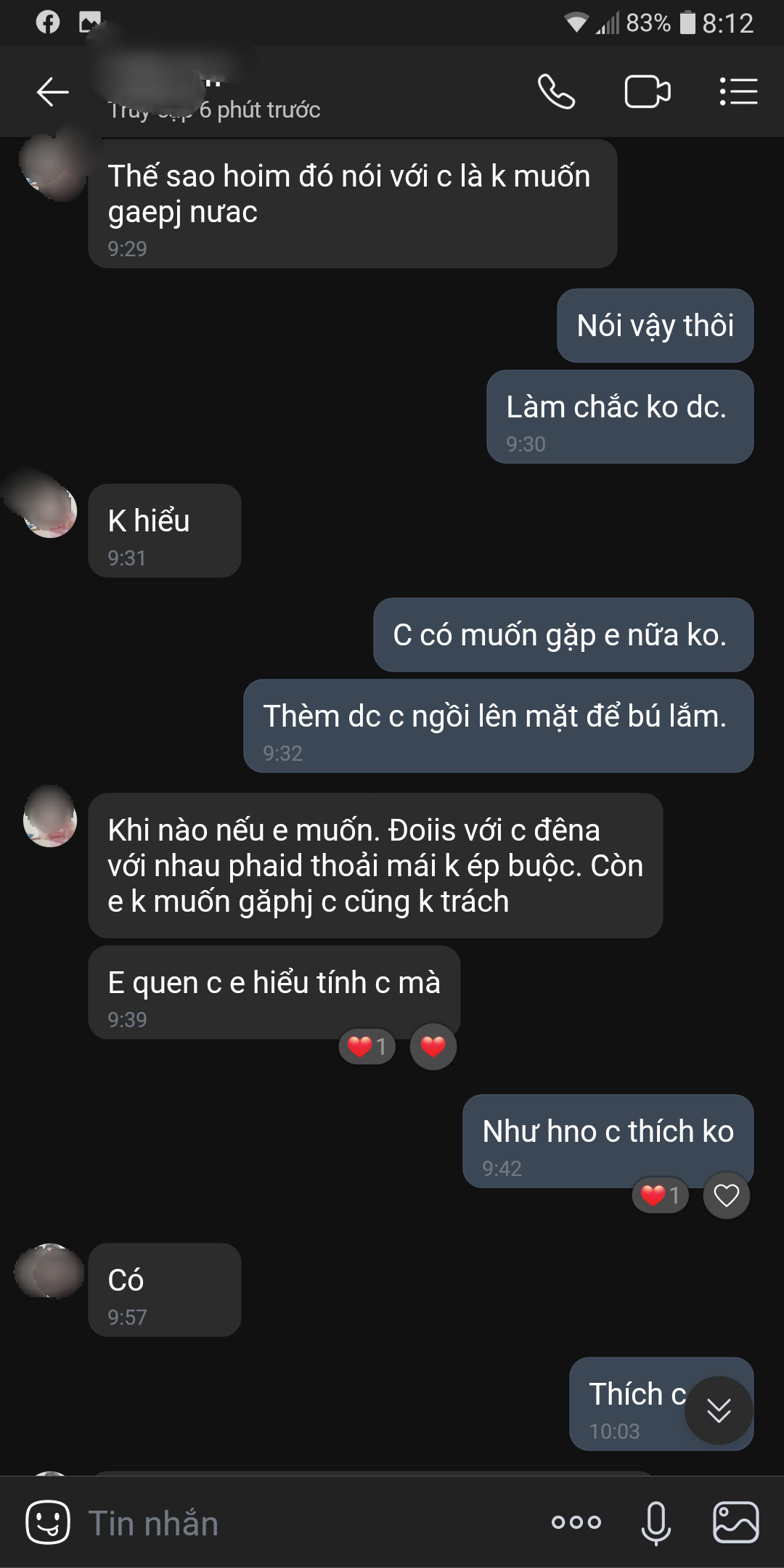Open the conversation options menu

point(738,92)
